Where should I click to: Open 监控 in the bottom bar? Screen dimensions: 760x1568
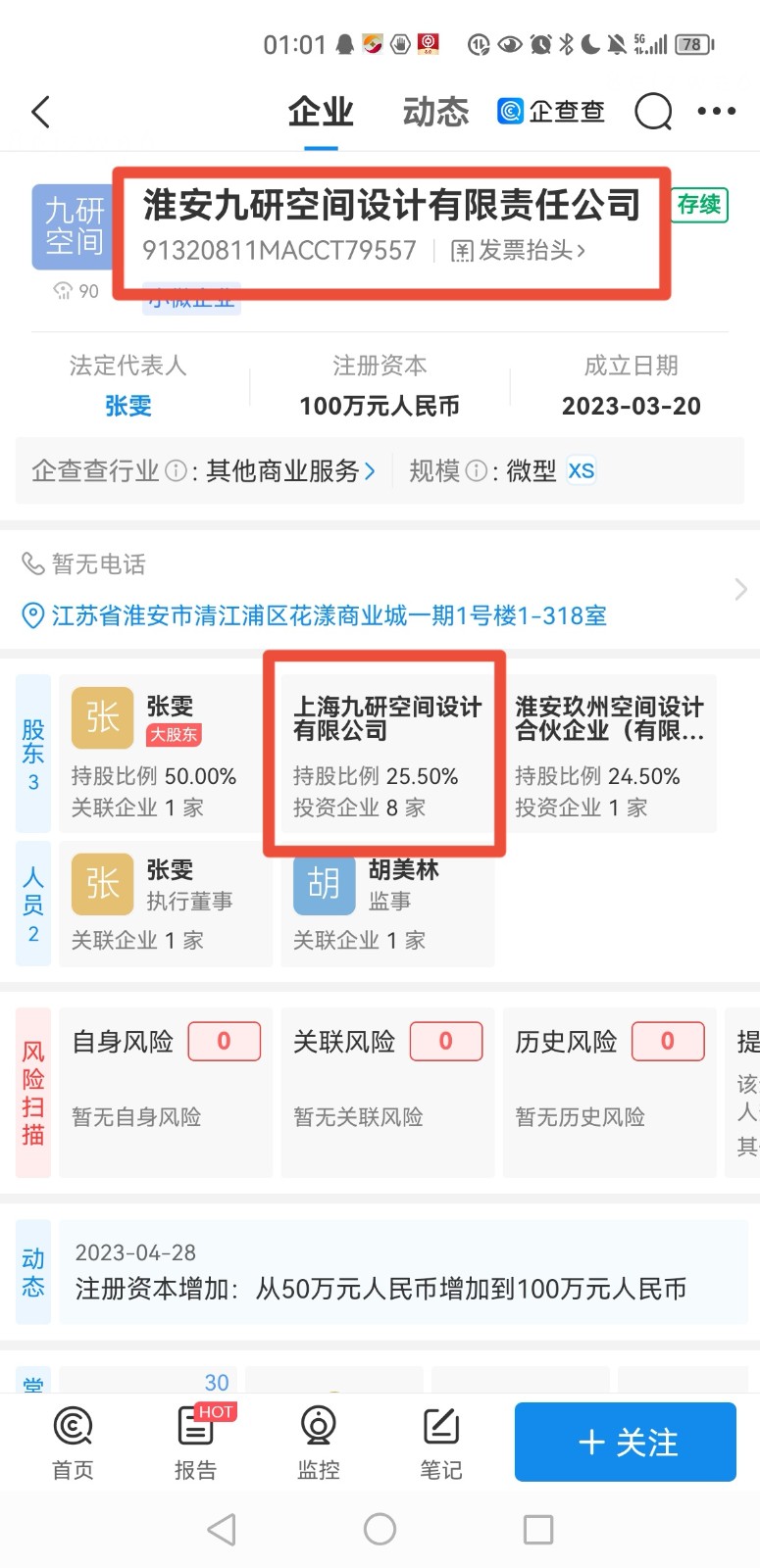[x=318, y=1443]
